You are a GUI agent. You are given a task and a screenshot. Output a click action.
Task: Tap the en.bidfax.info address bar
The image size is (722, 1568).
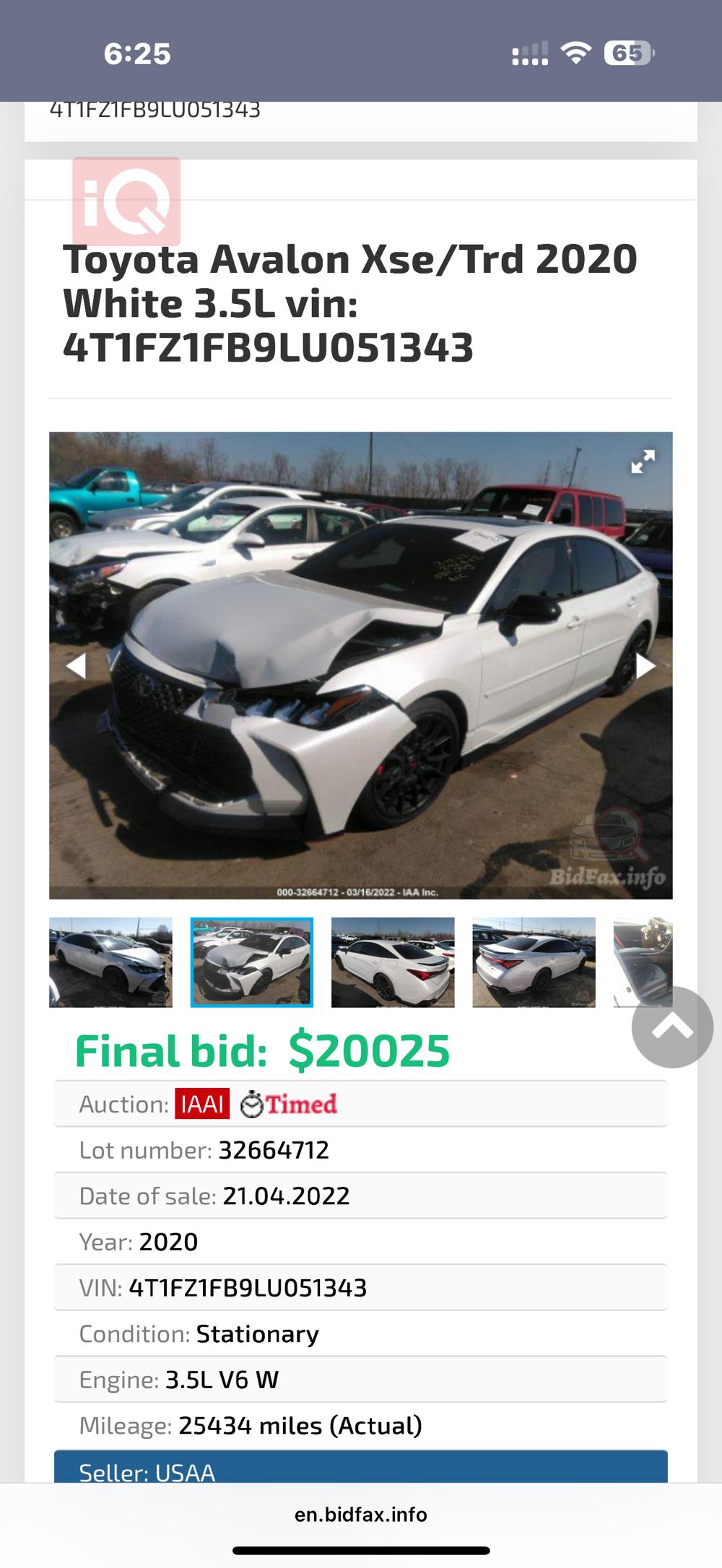(361, 1514)
